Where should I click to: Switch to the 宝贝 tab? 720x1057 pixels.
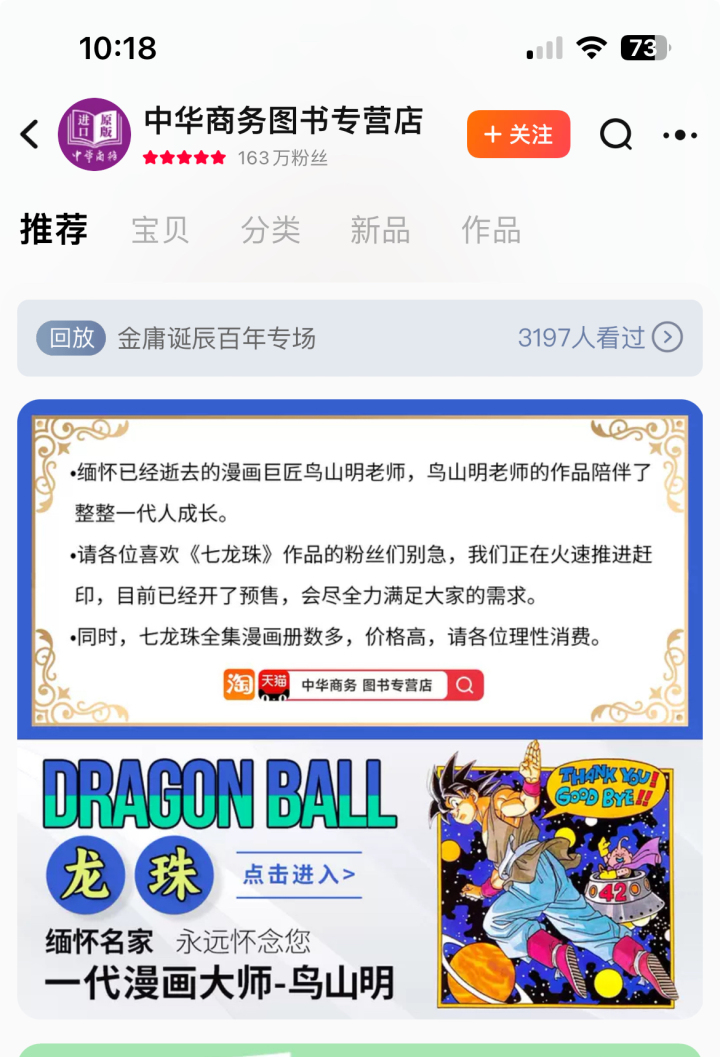pyautogui.click(x=160, y=230)
